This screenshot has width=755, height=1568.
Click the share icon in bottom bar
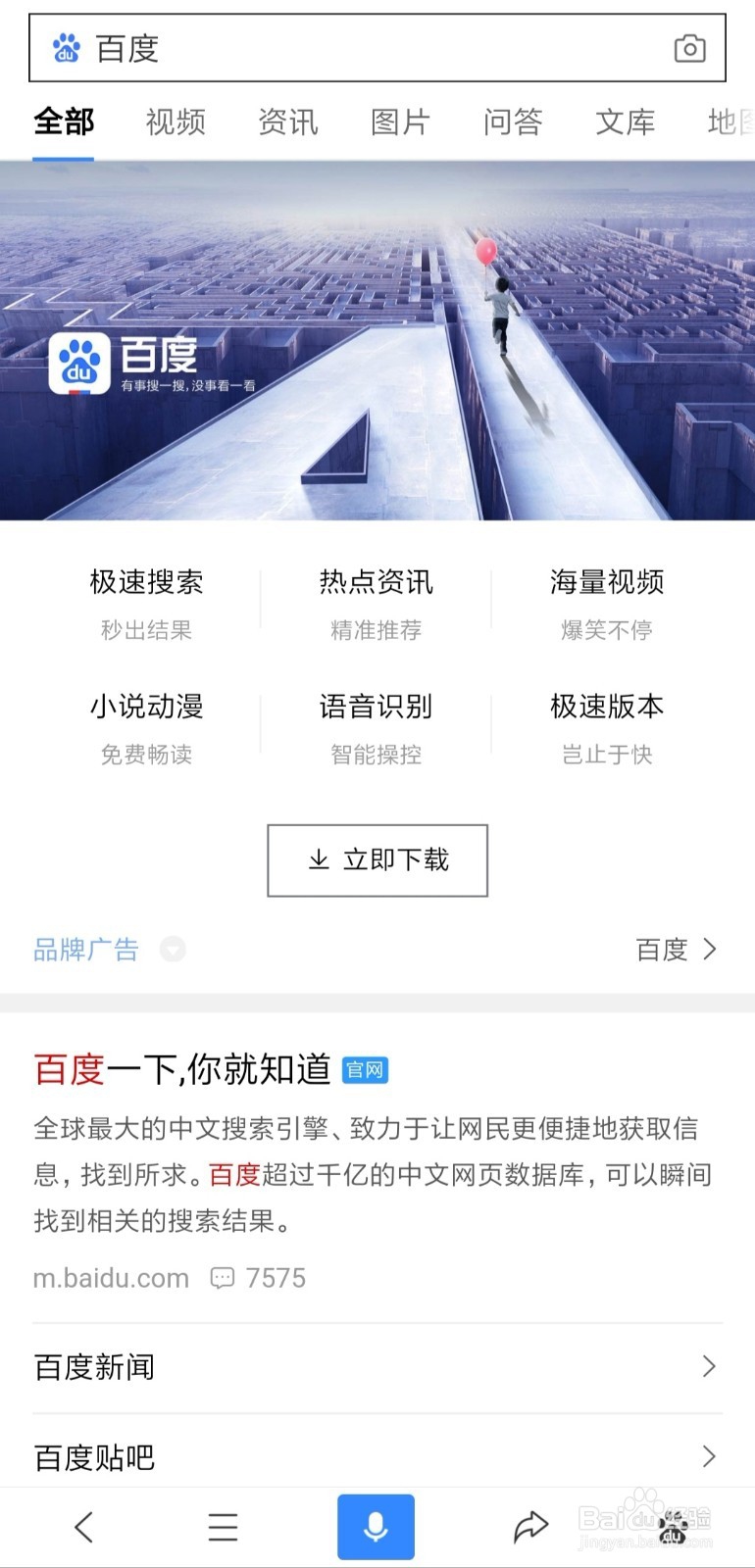(x=529, y=1526)
